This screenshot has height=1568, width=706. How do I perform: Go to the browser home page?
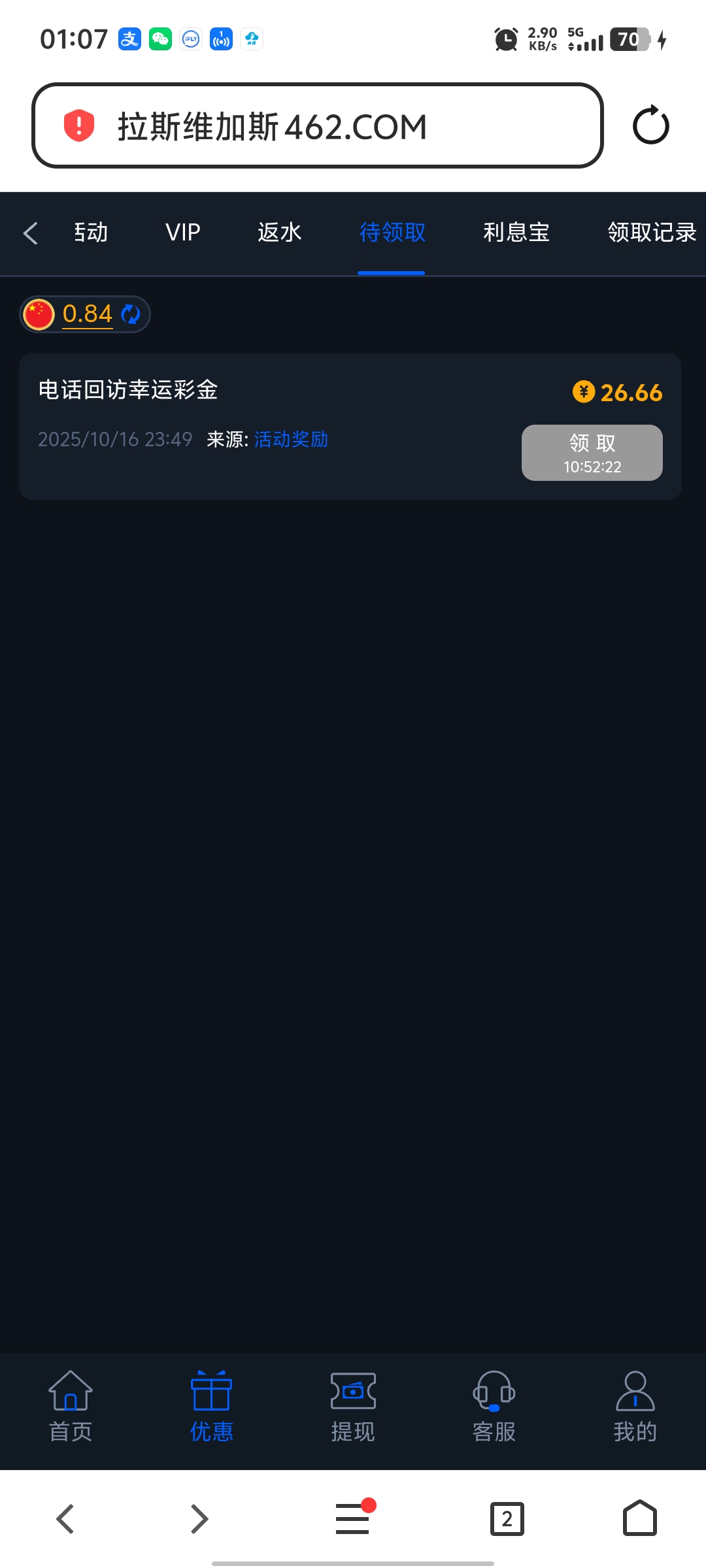pos(639,1518)
